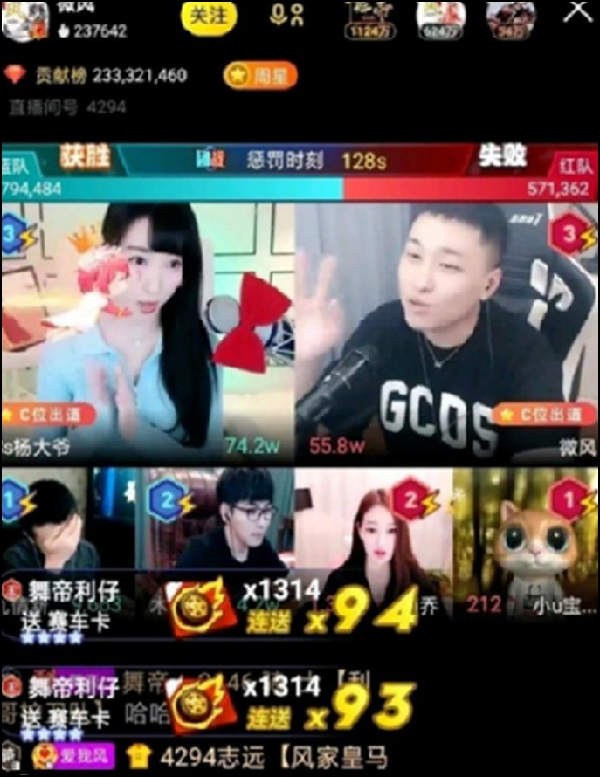Screen dimensions: 600x777
Task: Follow the streamer with 关注 button
Action: 210,16
